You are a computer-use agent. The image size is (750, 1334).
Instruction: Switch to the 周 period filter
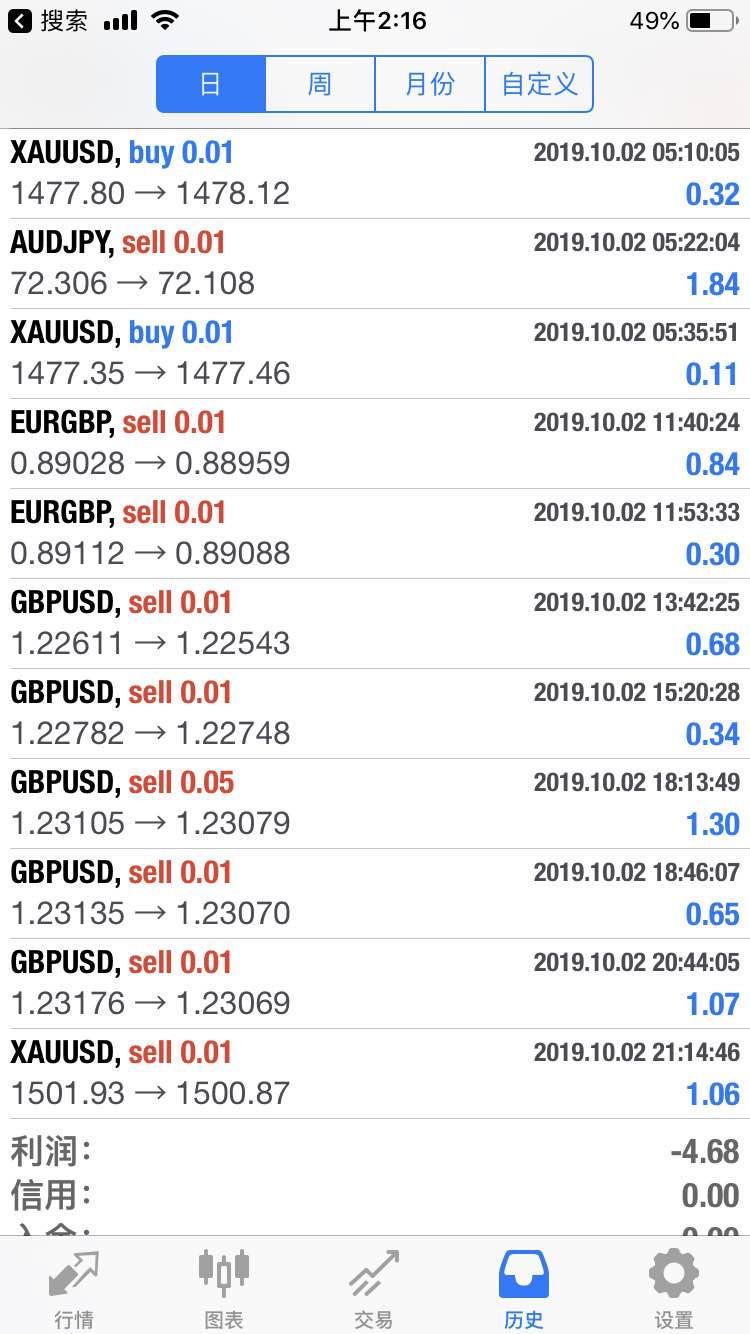pos(320,84)
